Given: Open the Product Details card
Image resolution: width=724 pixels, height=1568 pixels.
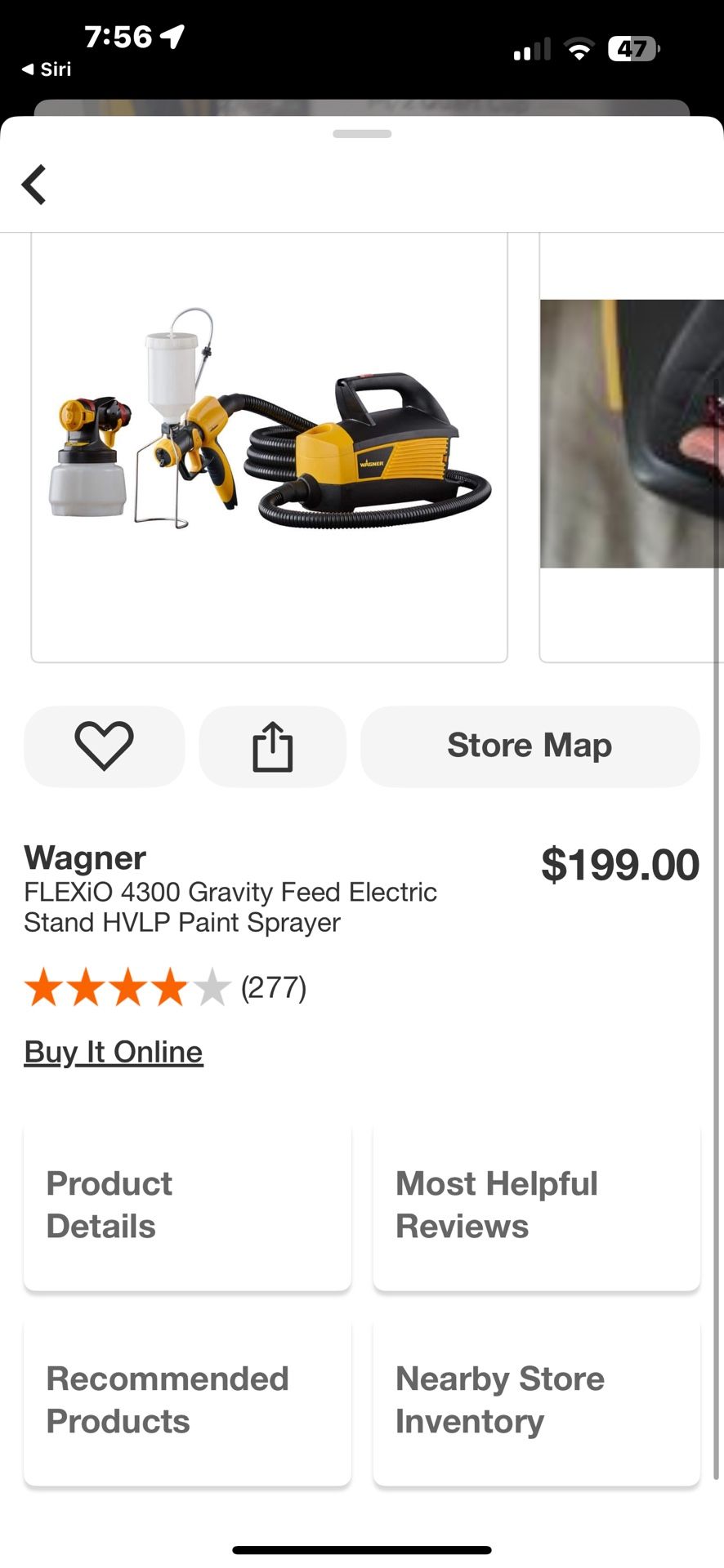Looking at the screenshot, I should coord(187,1205).
